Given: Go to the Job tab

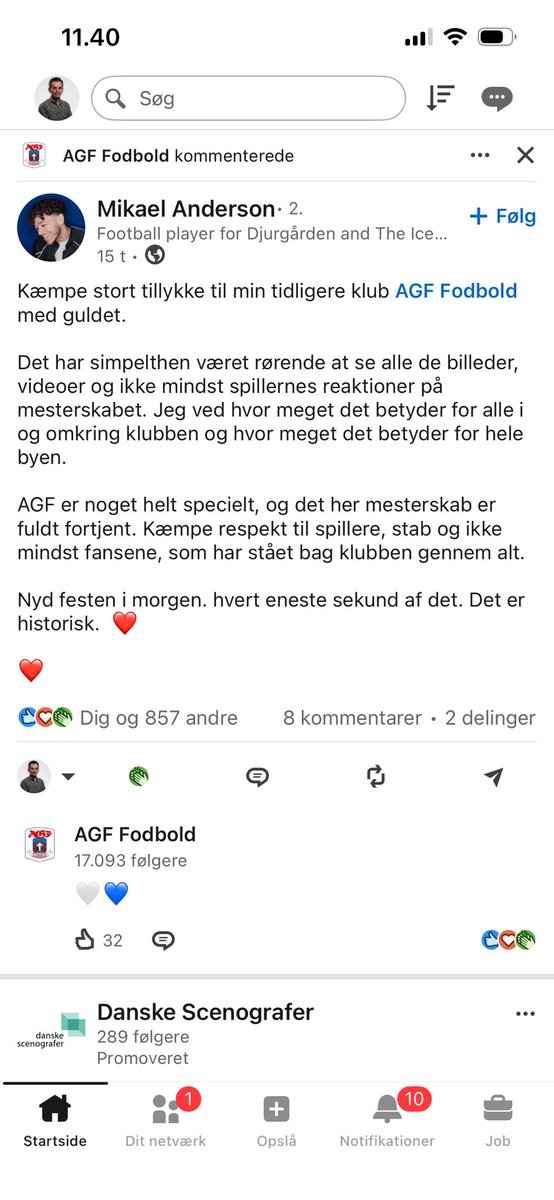Looking at the screenshot, I should click(497, 1120).
